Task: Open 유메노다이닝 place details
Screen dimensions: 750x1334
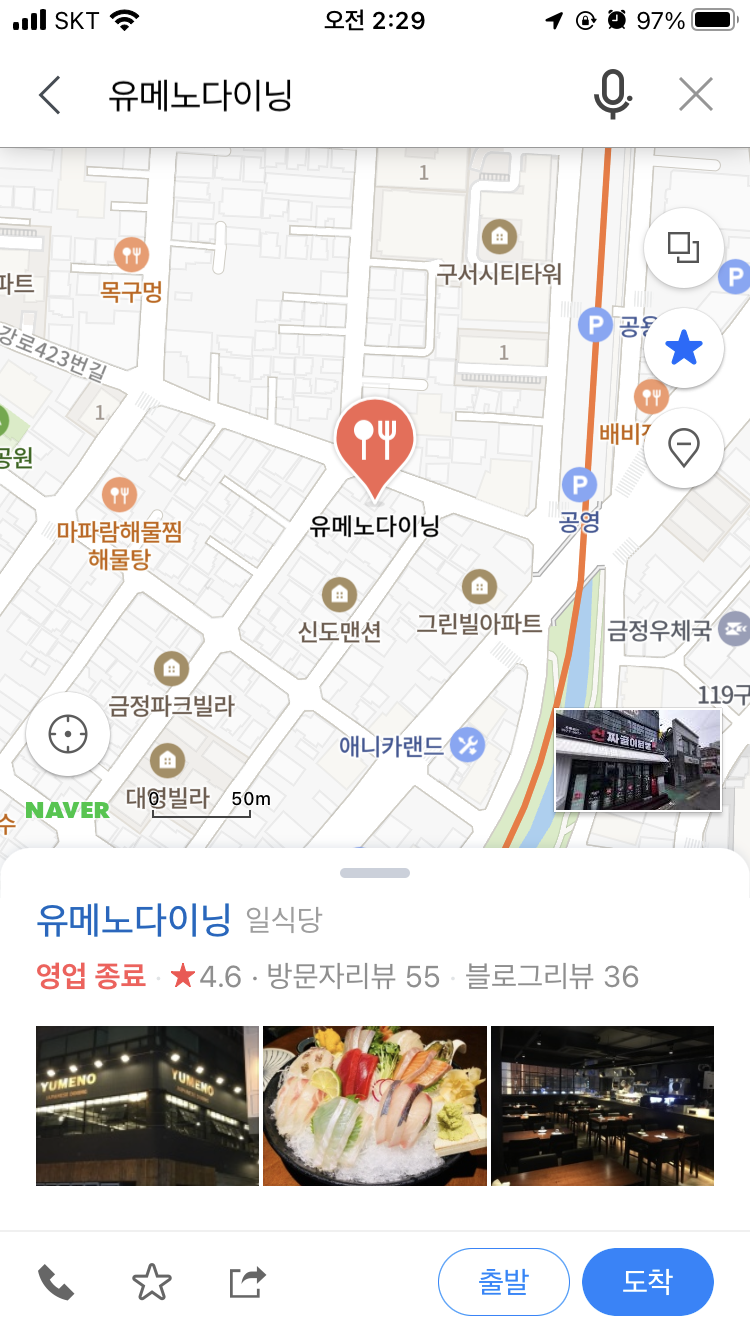Action: click(134, 919)
